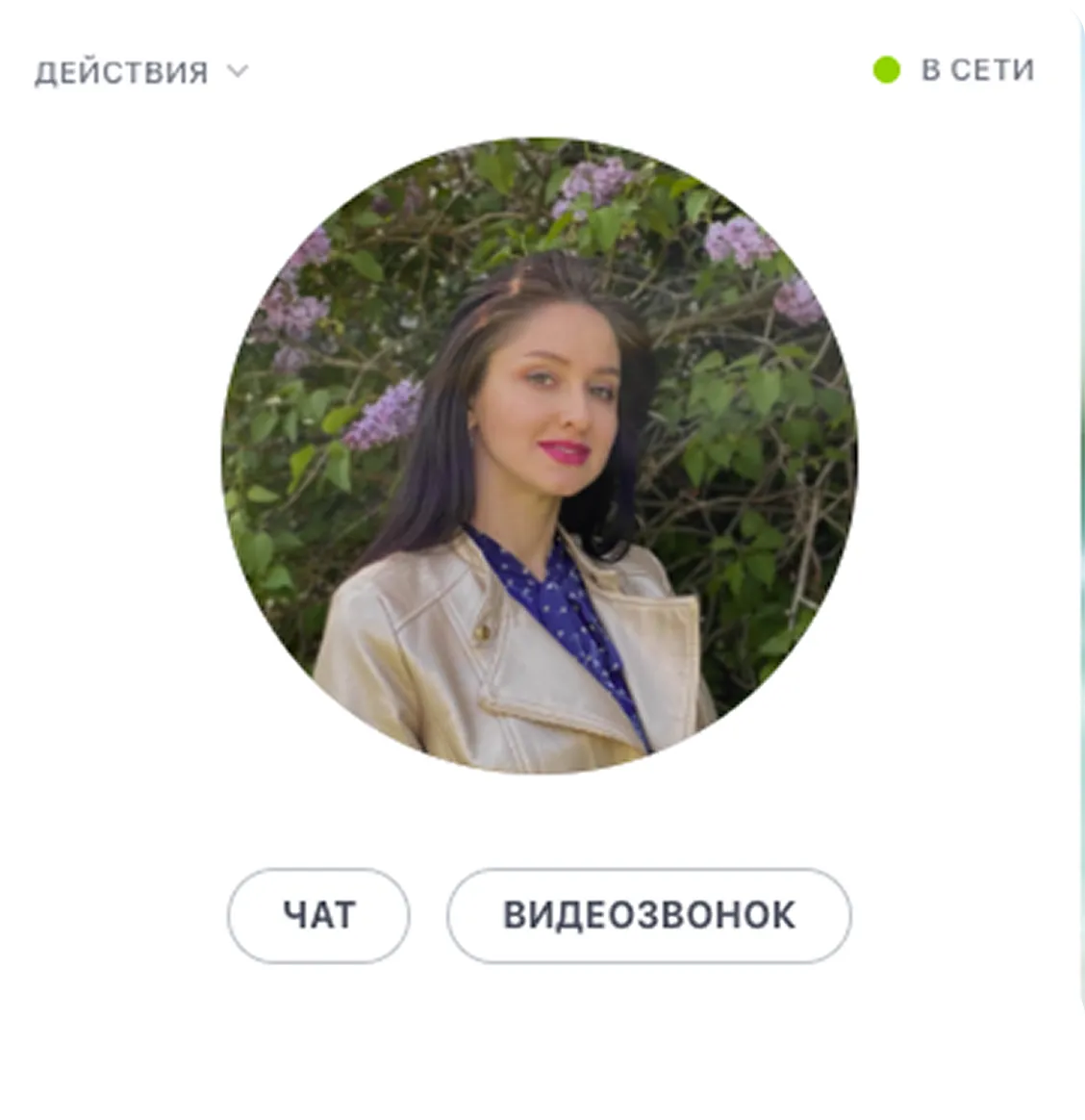Open the round profile photo
Viewport: 1085px width, 1120px height.
click(540, 455)
